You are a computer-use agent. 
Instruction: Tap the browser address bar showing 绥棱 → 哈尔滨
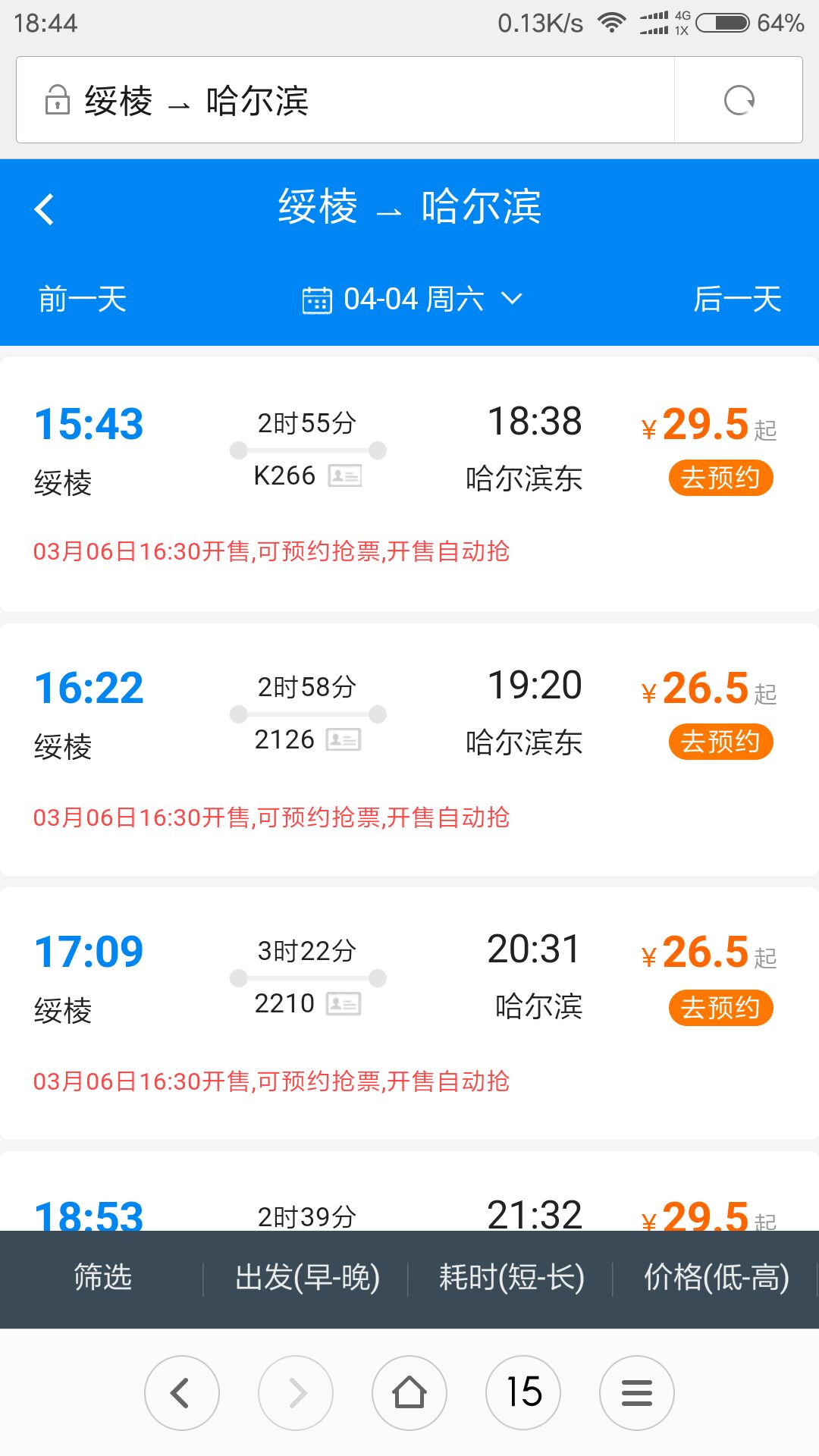(345, 100)
